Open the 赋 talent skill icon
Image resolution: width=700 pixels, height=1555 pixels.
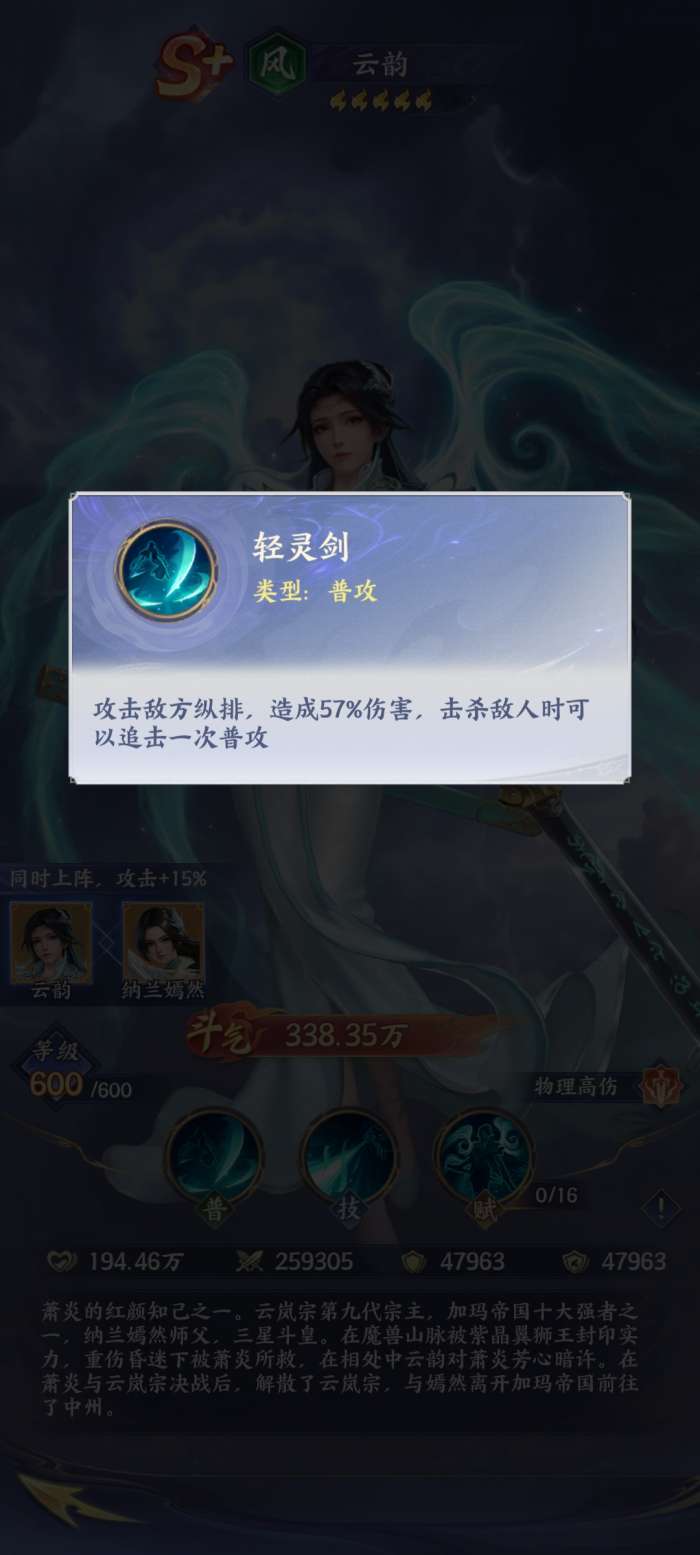coord(483,1158)
